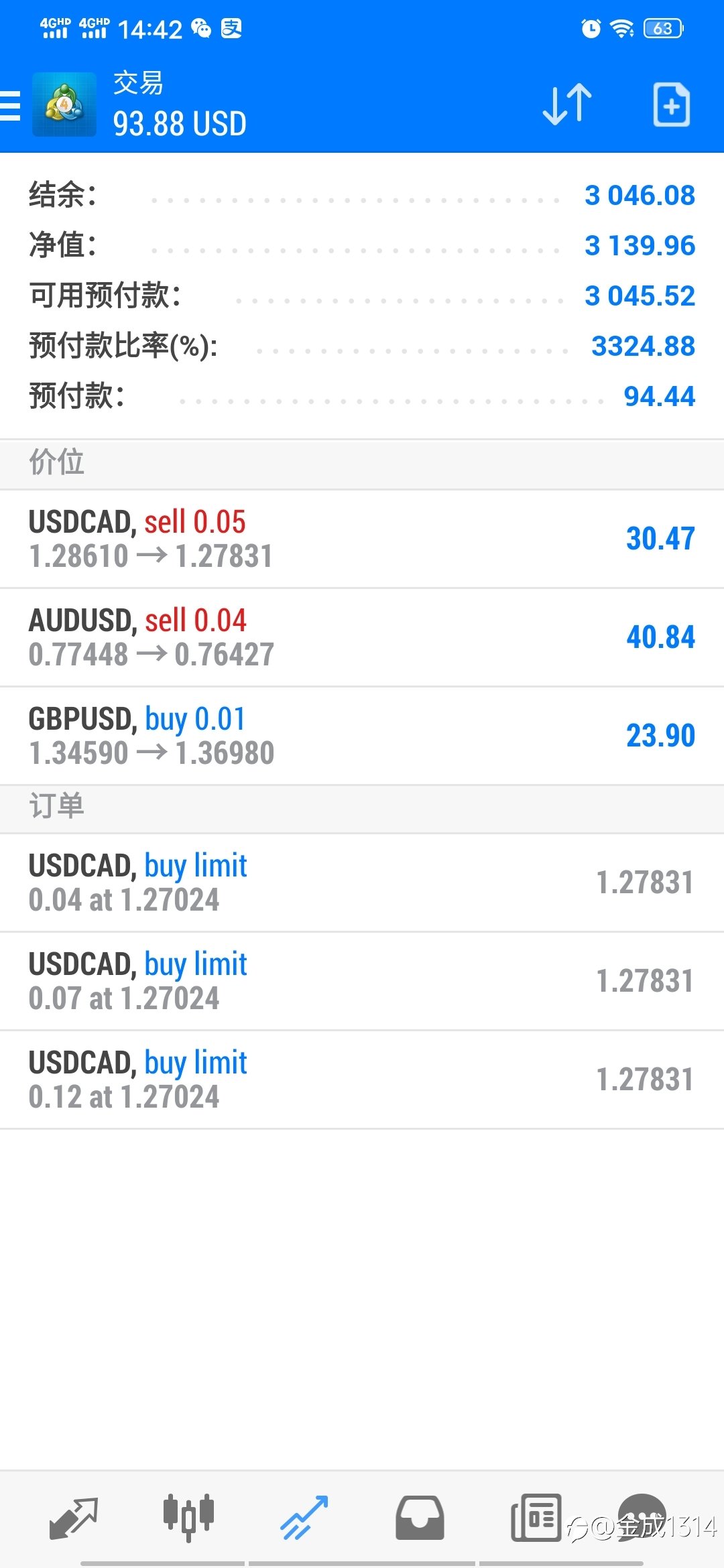Switch to the history inbox tab
The image size is (724, 1568).
point(420,1518)
